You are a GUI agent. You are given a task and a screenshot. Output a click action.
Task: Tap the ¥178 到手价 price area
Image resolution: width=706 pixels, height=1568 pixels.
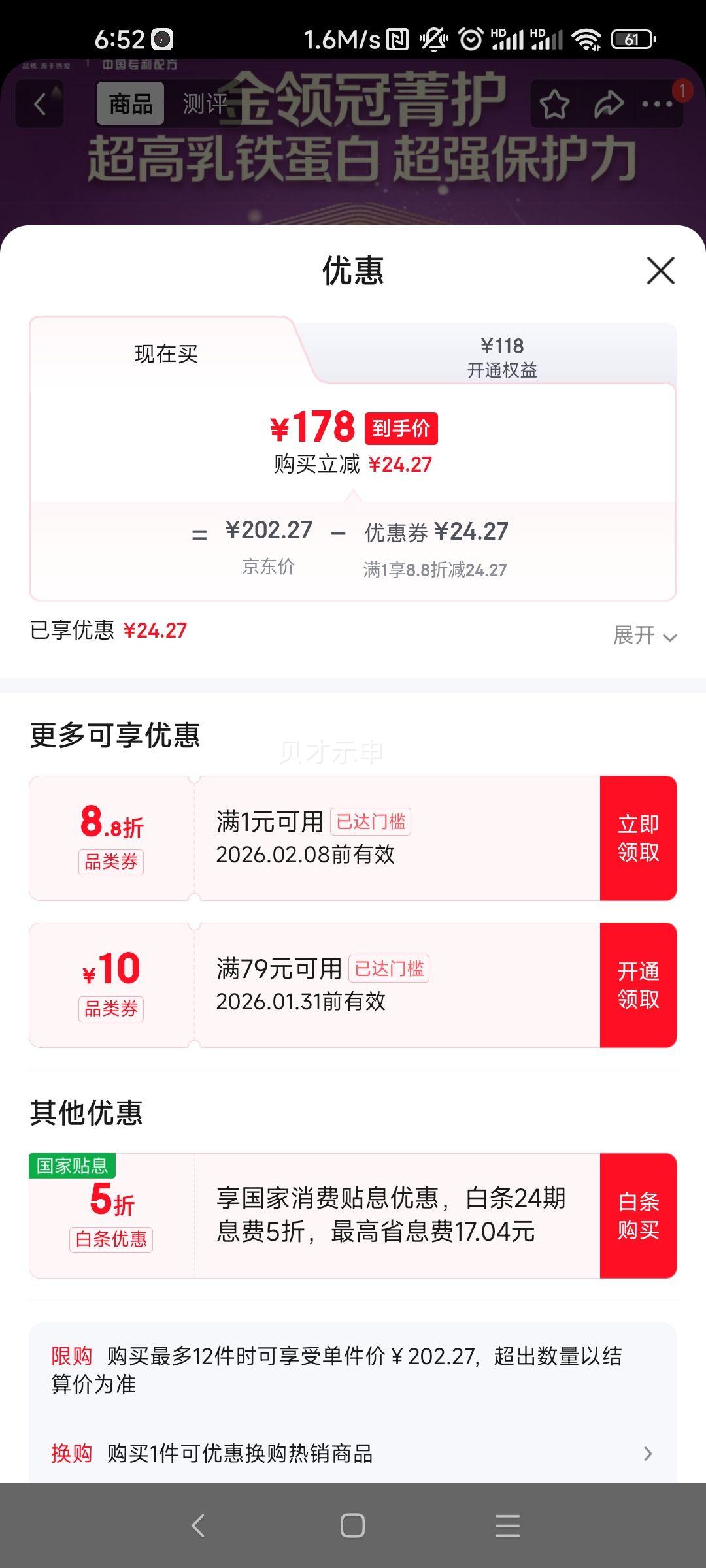(353, 428)
